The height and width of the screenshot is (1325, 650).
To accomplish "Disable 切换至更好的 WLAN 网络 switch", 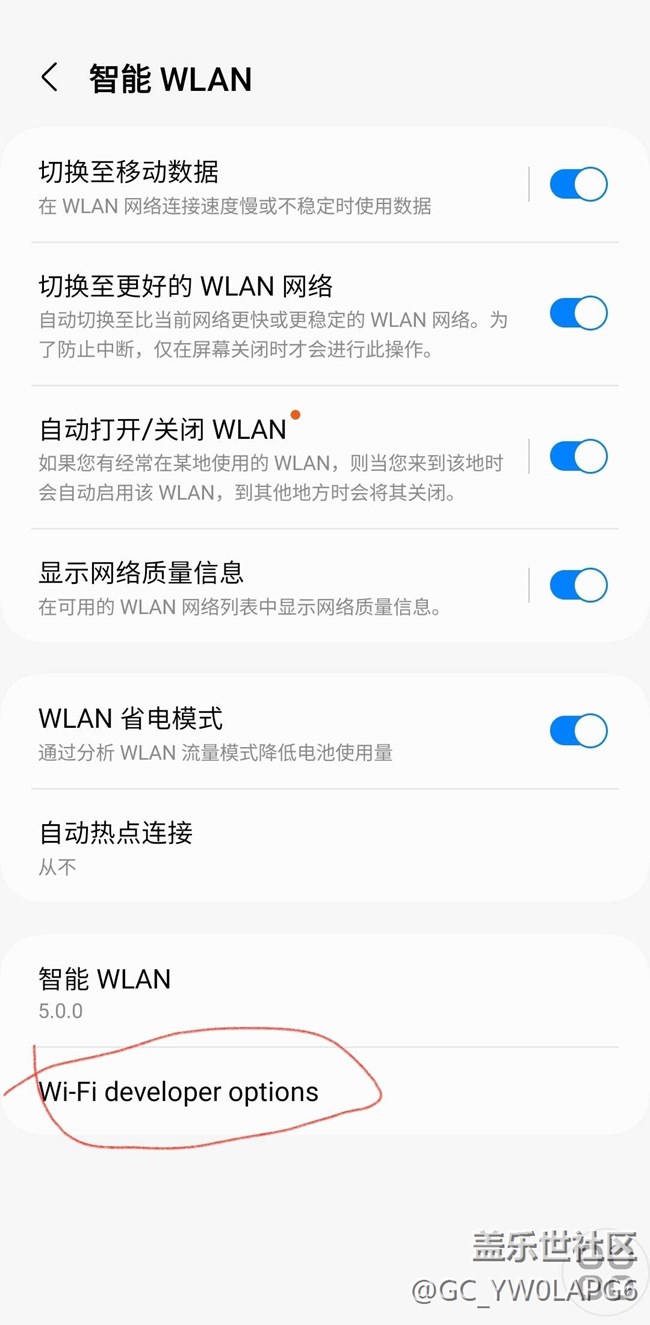I will click(578, 313).
